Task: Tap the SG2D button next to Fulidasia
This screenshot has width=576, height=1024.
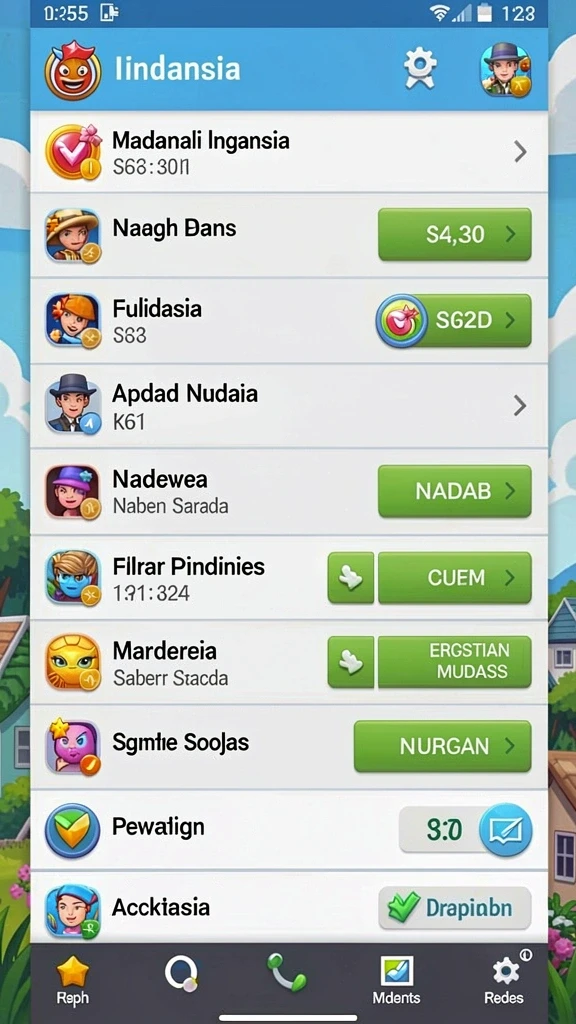Action: [x=455, y=321]
